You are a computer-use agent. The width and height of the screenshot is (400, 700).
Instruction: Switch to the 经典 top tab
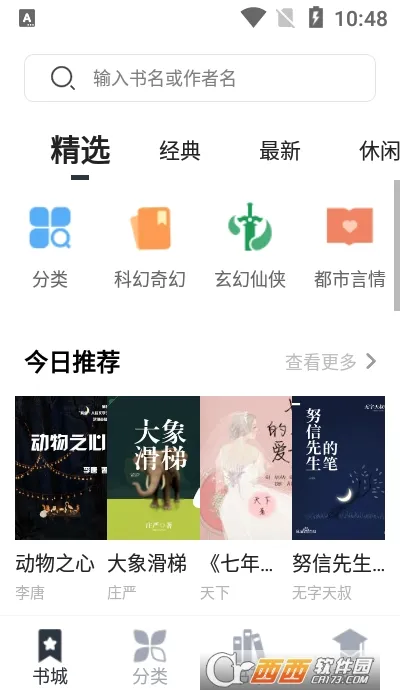pos(180,151)
